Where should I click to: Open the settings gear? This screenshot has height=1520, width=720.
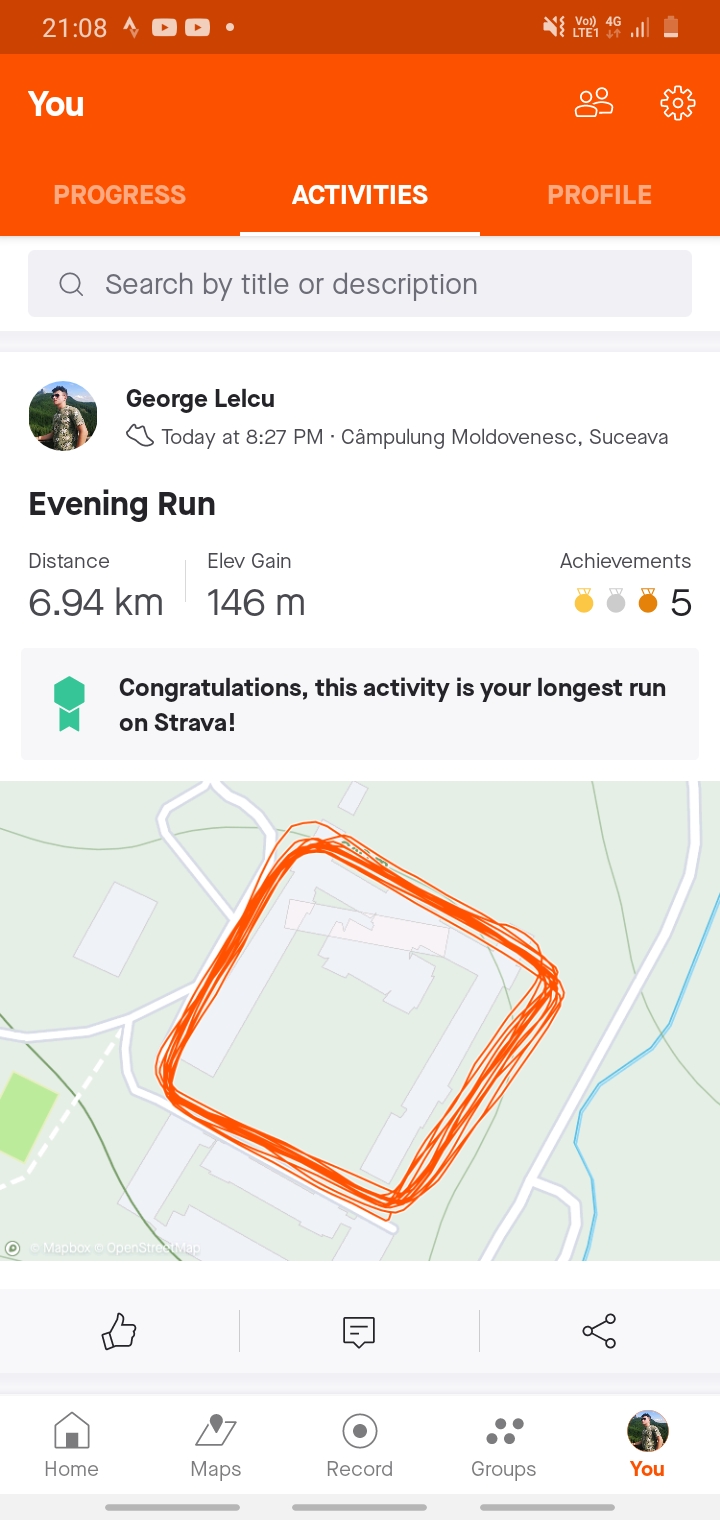678,103
